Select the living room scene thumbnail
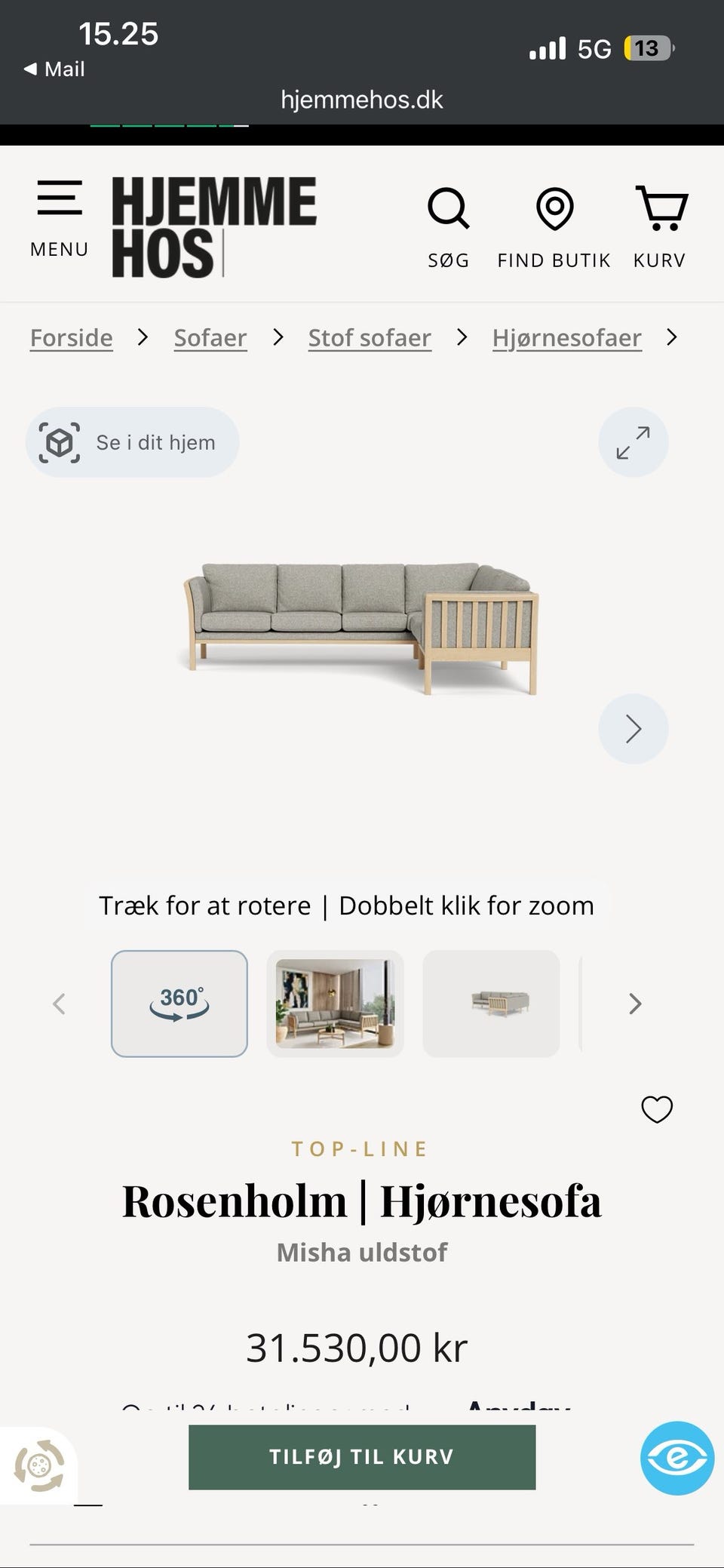This screenshot has height=1568, width=724. point(335,1004)
